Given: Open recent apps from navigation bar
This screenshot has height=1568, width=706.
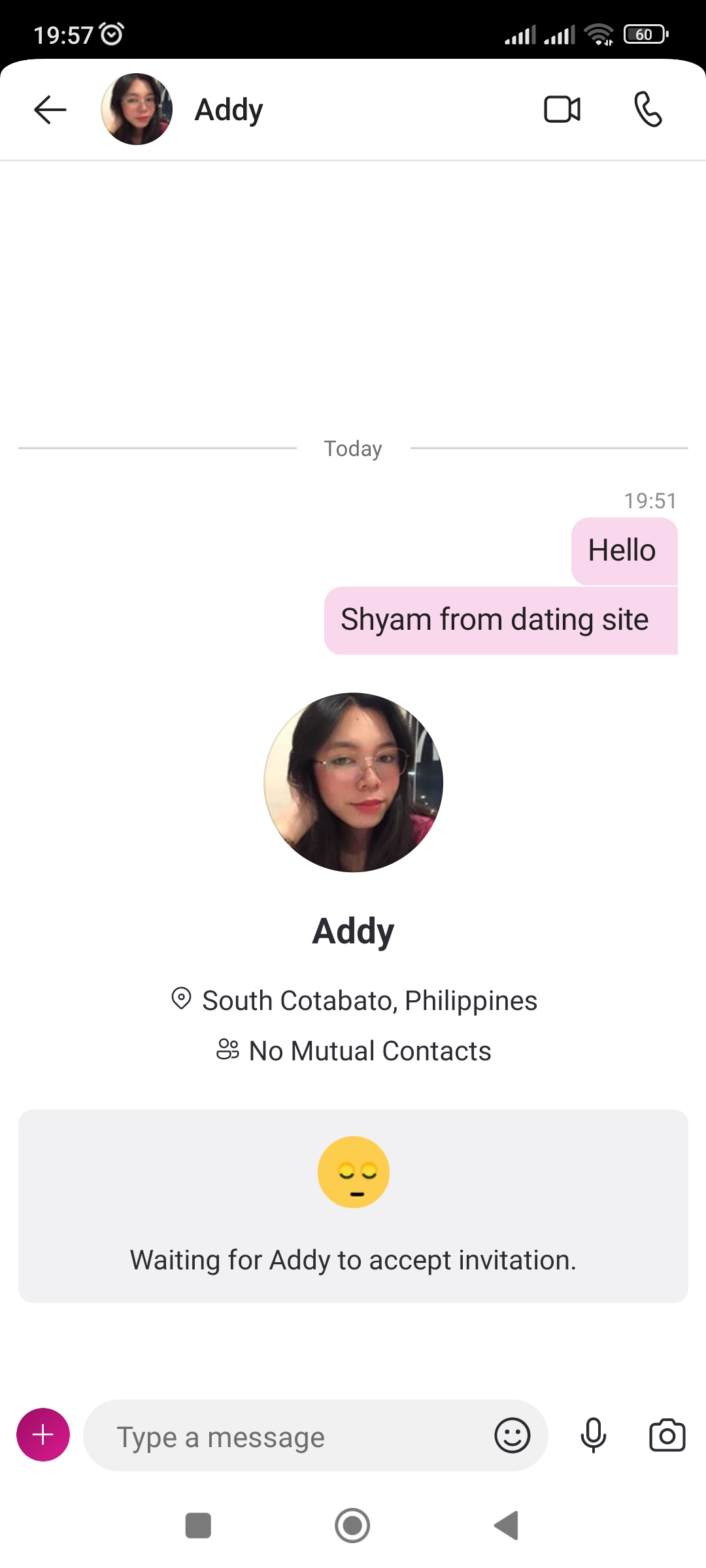Looking at the screenshot, I should tap(198, 1526).
